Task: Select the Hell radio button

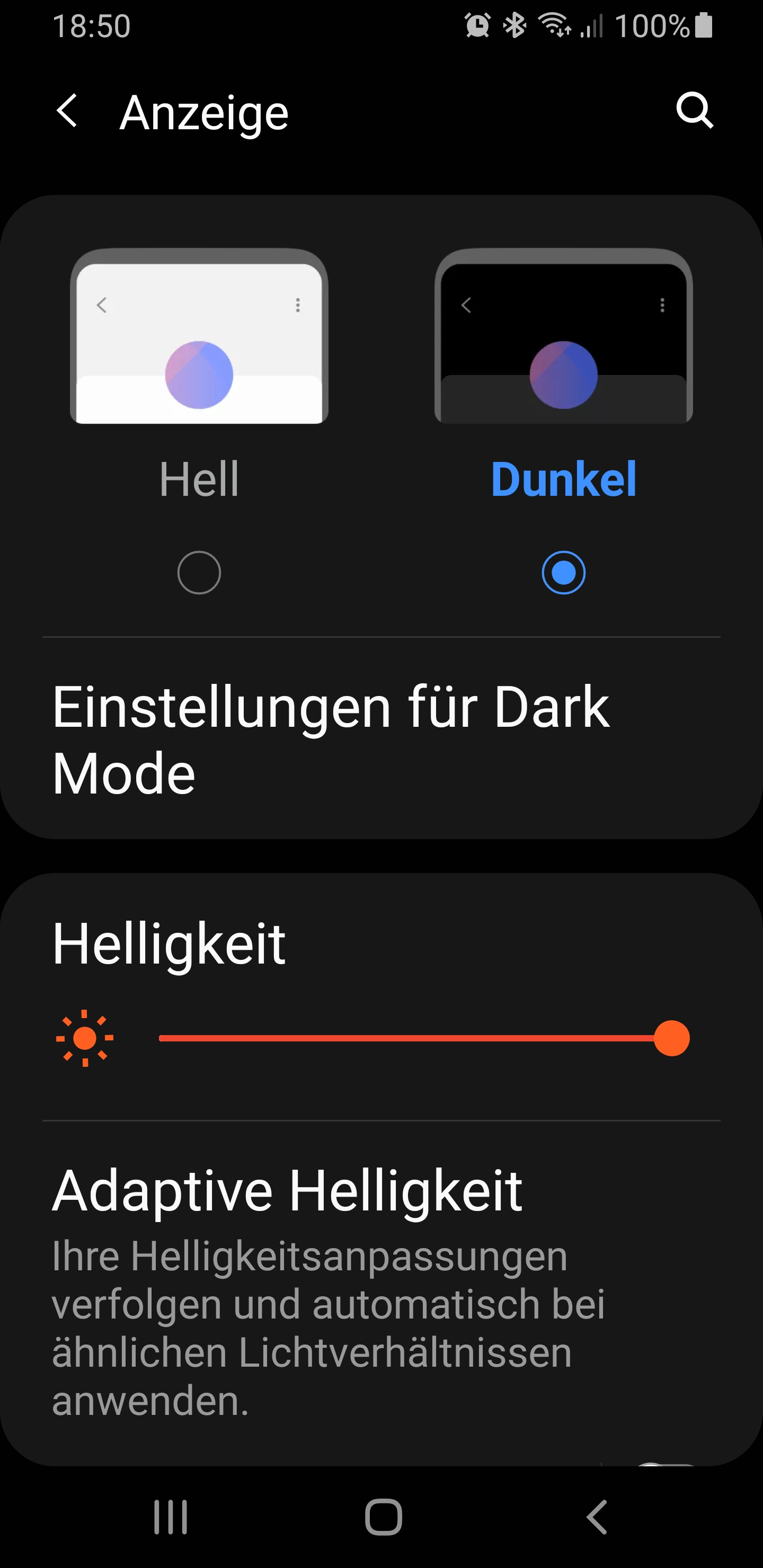Action: [199, 572]
